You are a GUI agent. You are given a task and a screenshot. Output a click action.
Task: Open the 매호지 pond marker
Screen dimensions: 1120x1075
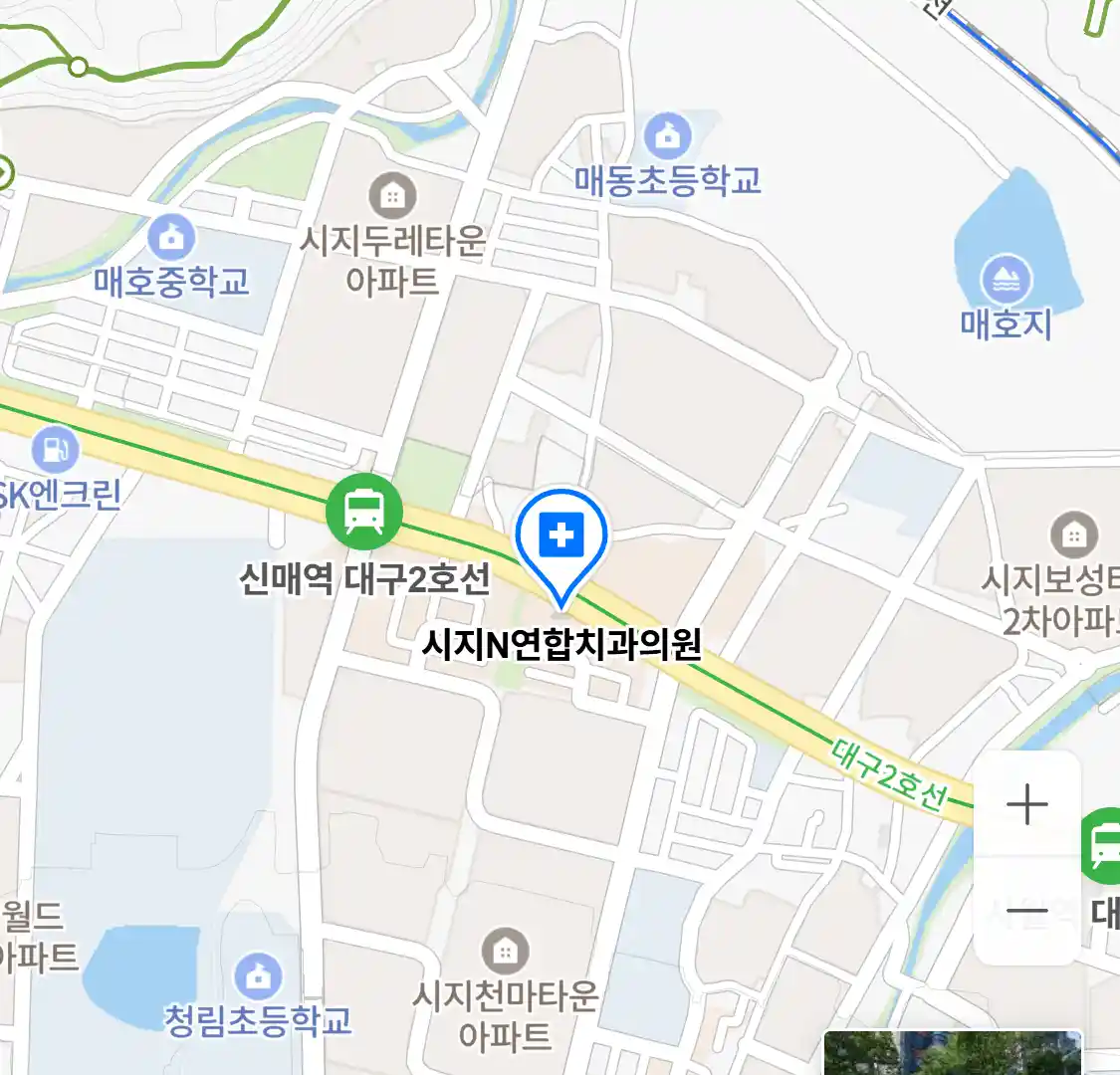(x=1007, y=280)
